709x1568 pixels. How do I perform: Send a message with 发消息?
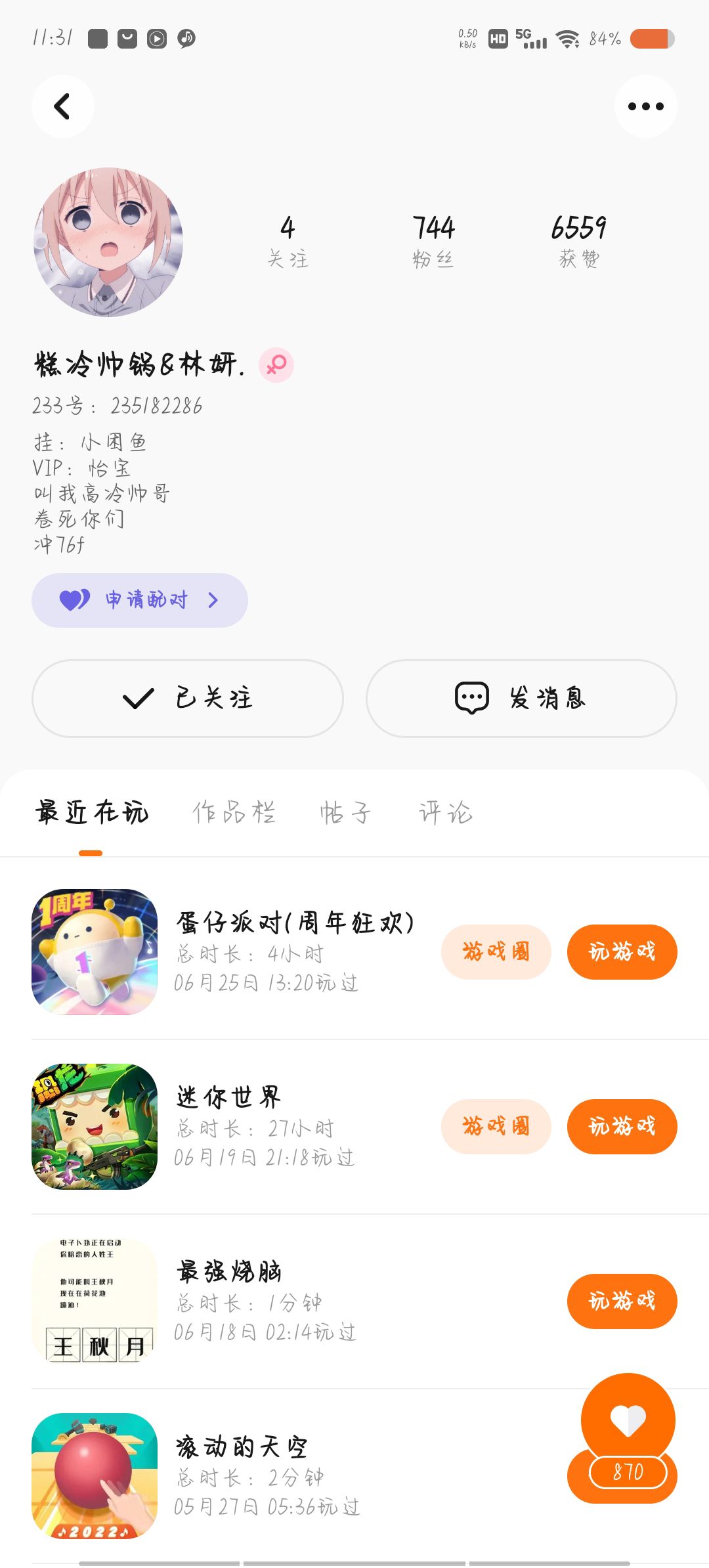[x=521, y=698]
